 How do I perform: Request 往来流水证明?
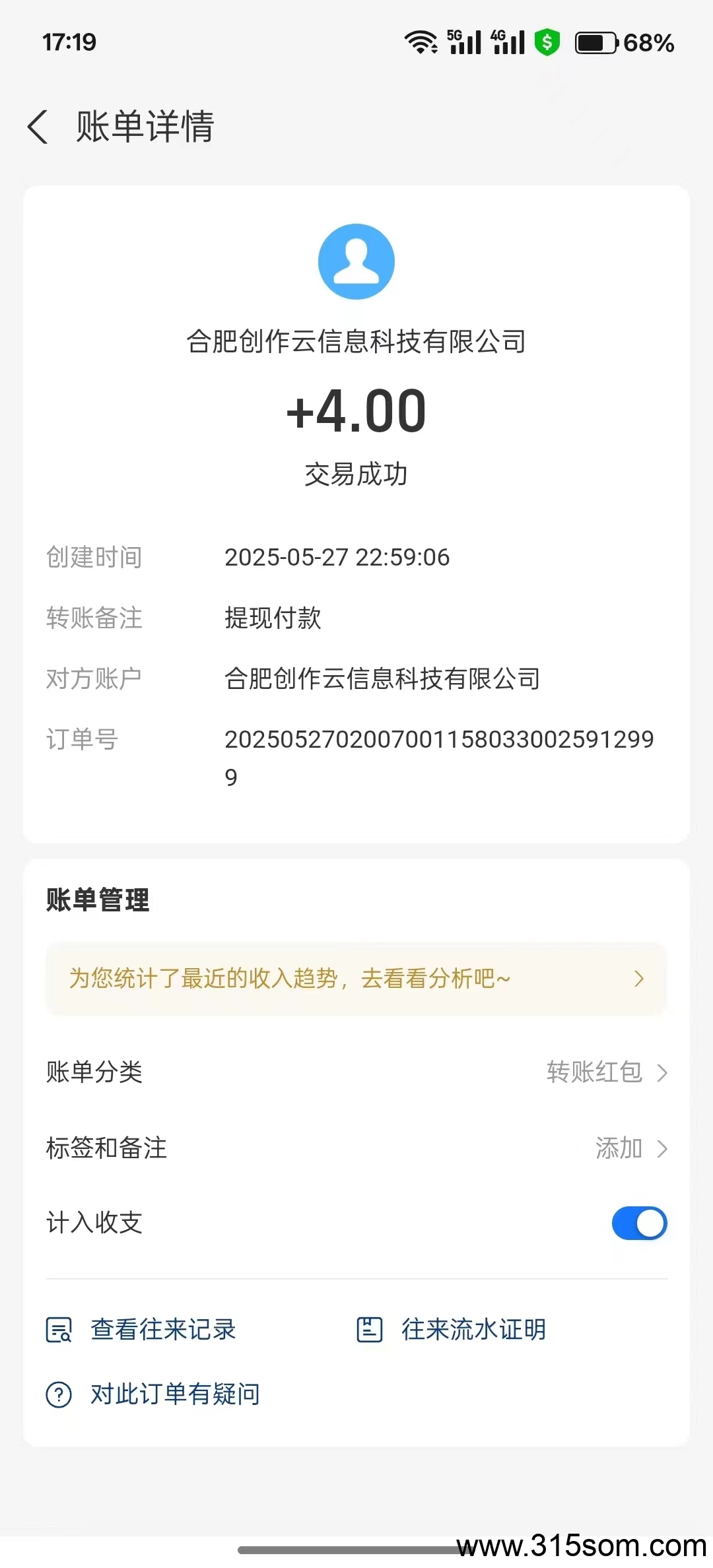coord(452,1329)
